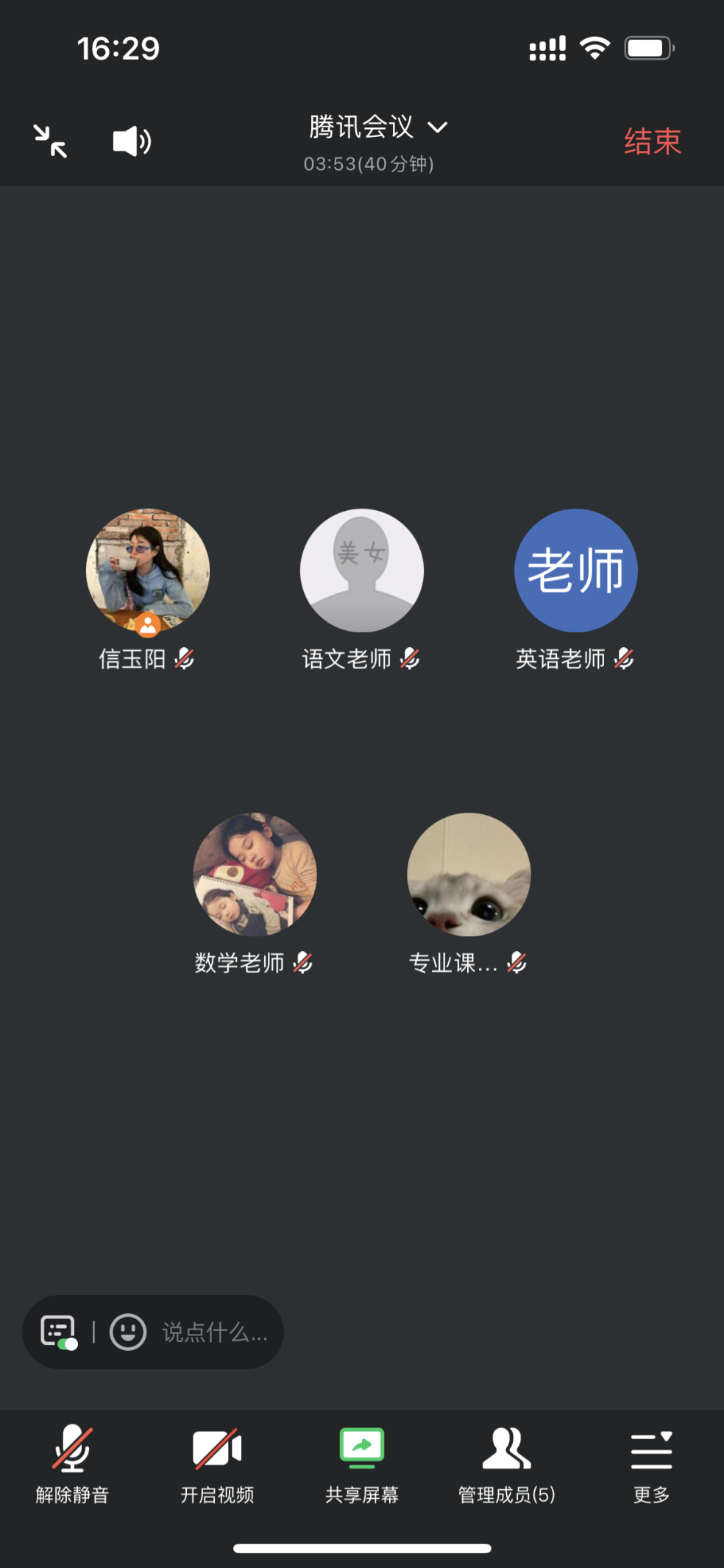Open the emoji reactions picker
The height and width of the screenshot is (1568, 724).
point(128,1332)
